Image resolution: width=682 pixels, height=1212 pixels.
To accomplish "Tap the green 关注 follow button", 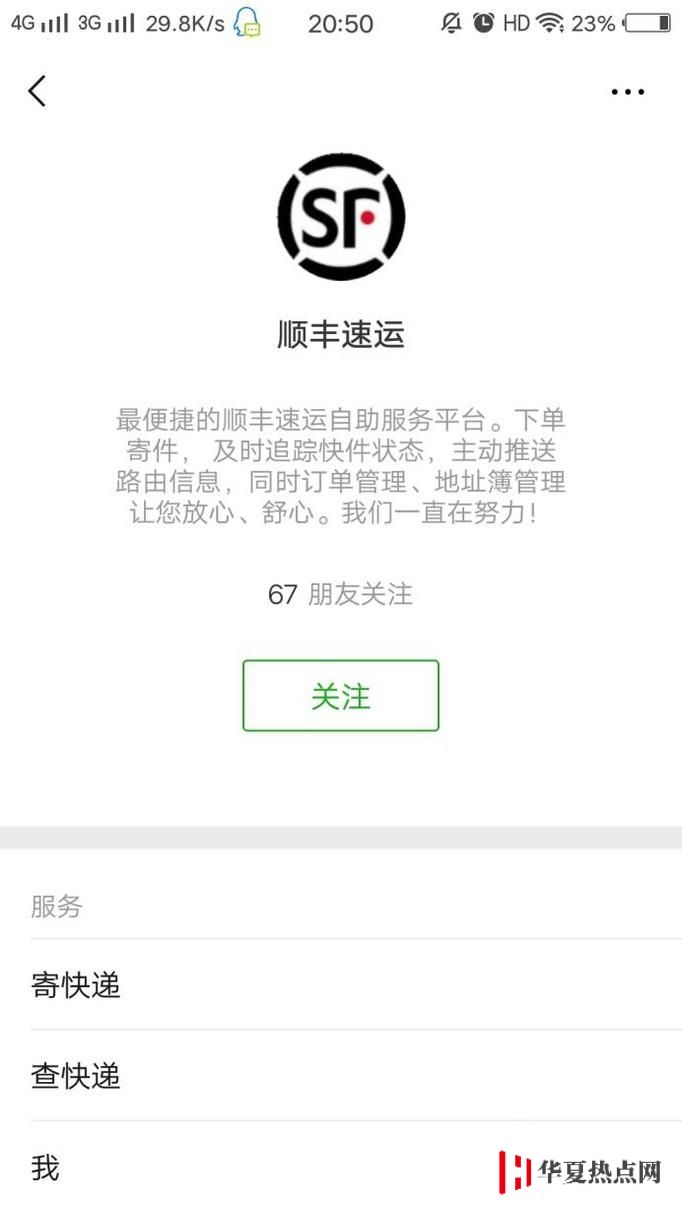I will click(x=341, y=696).
